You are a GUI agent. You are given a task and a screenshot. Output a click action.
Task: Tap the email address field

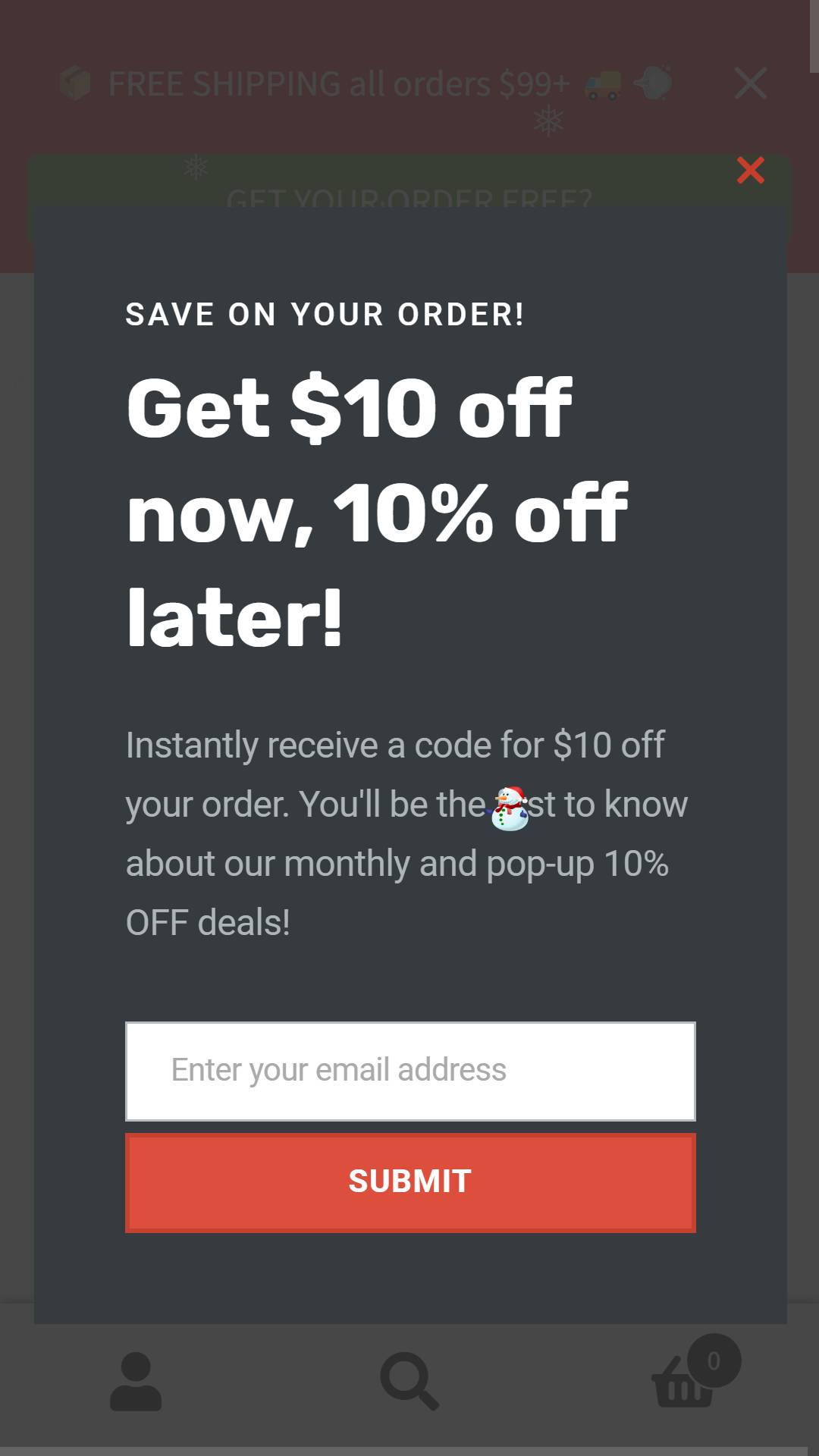pos(410,1071)
